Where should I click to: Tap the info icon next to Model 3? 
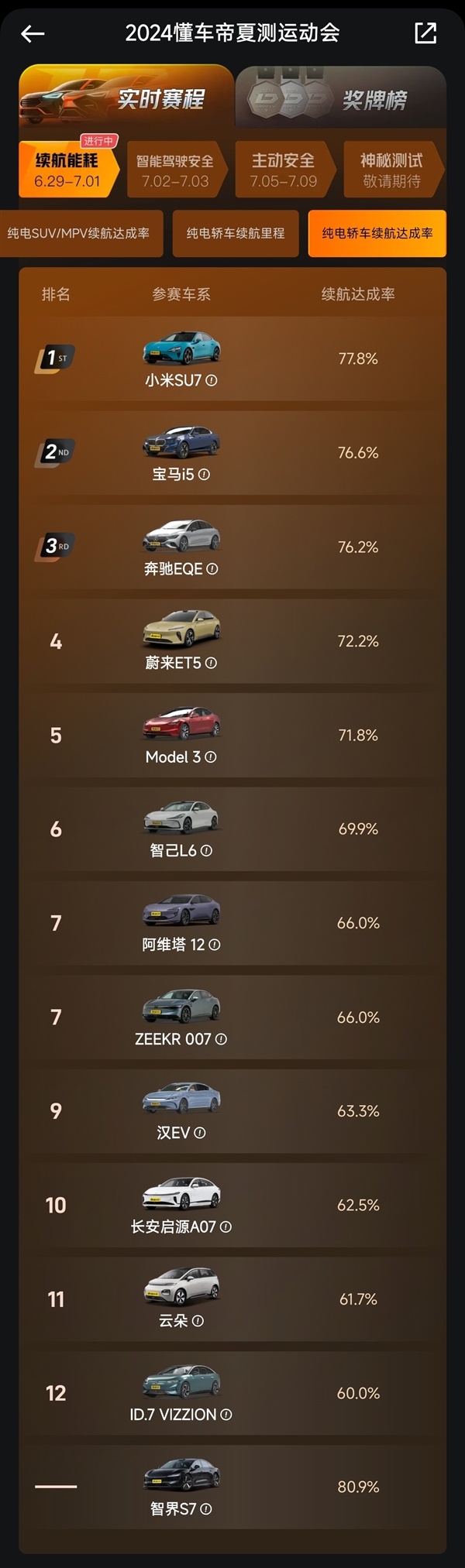pos(211,757)
